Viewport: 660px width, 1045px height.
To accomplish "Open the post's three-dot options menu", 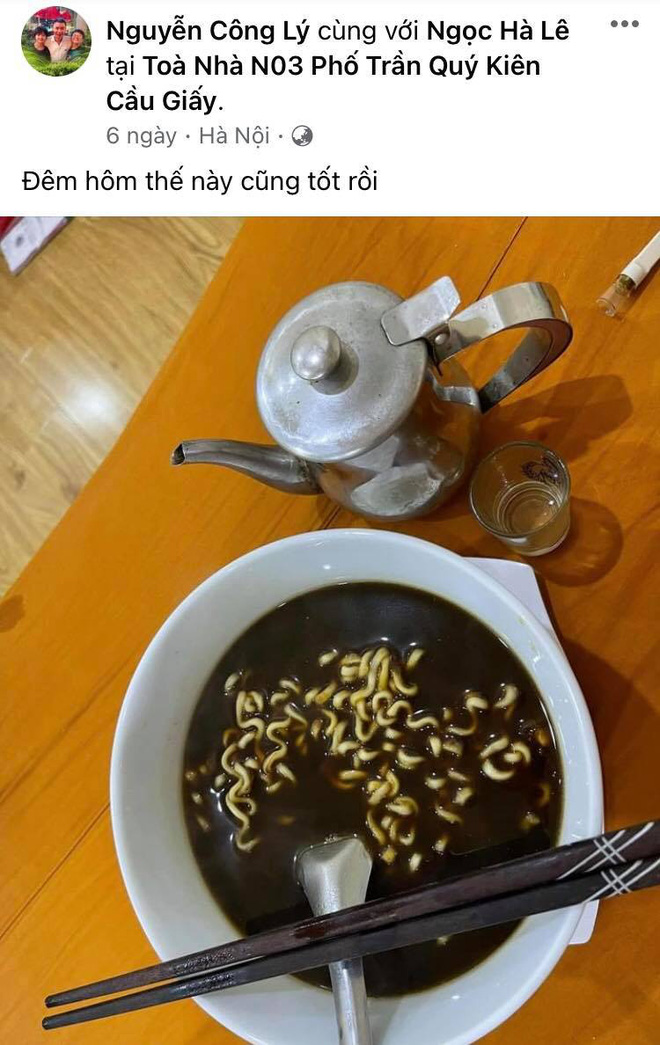I will pos(624,24).
